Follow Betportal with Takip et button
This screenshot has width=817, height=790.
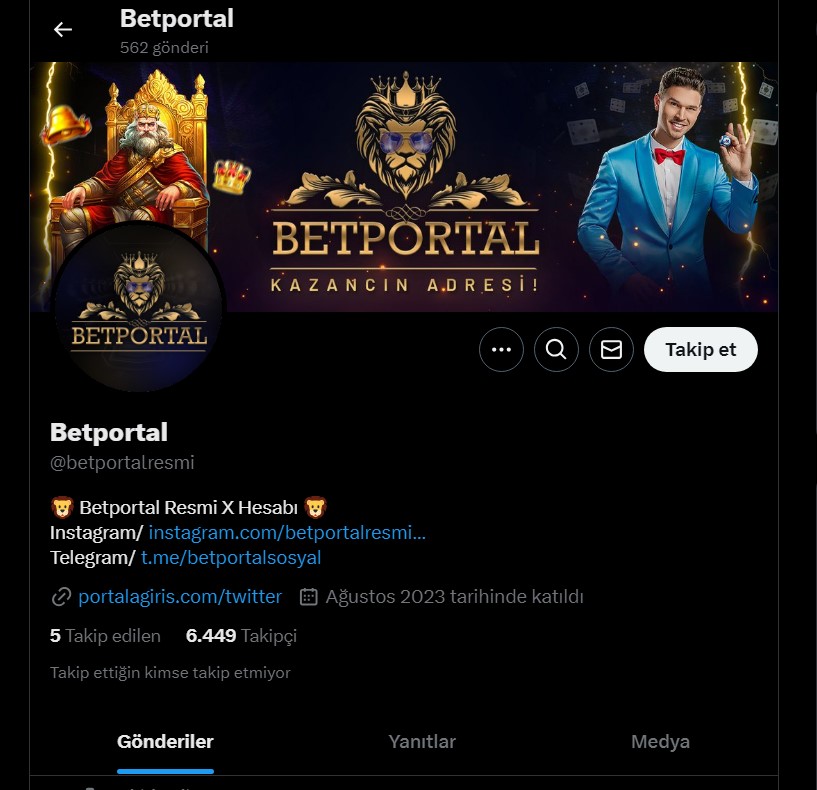click(700, 350)
